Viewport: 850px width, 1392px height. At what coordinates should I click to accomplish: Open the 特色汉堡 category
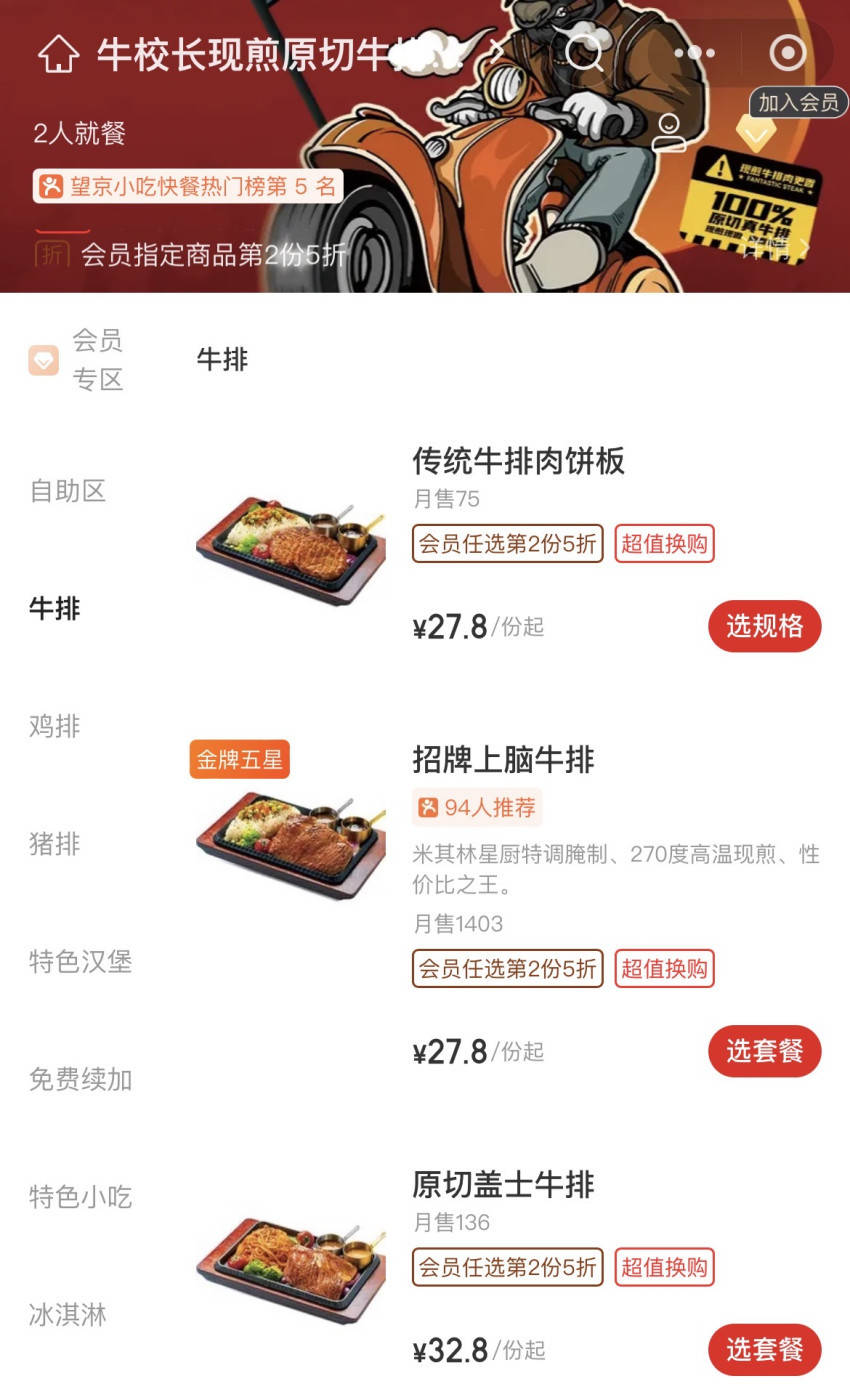(x=80, y=962)
